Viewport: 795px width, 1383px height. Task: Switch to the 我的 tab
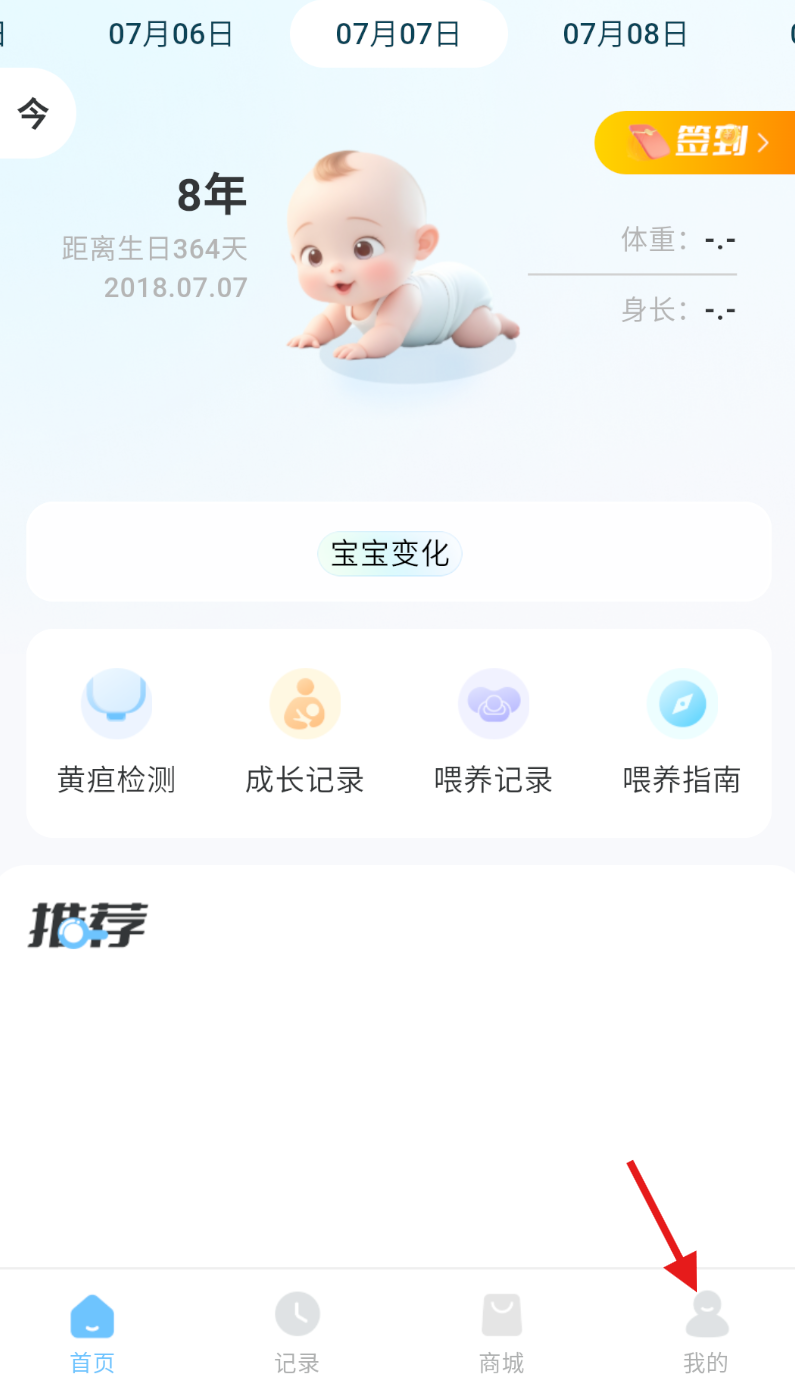point(706,1331)
